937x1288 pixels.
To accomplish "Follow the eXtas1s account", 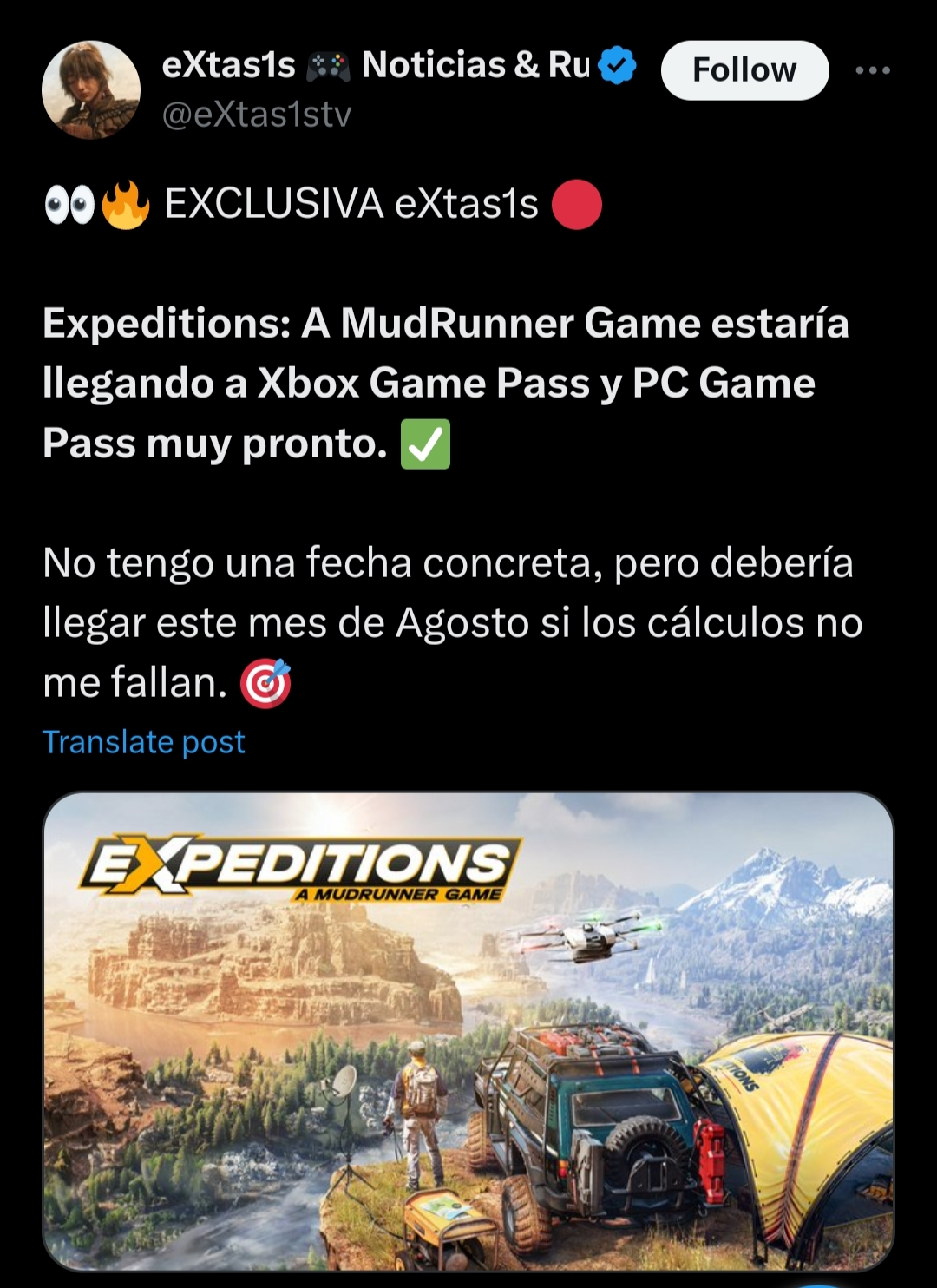I will 744,70.
